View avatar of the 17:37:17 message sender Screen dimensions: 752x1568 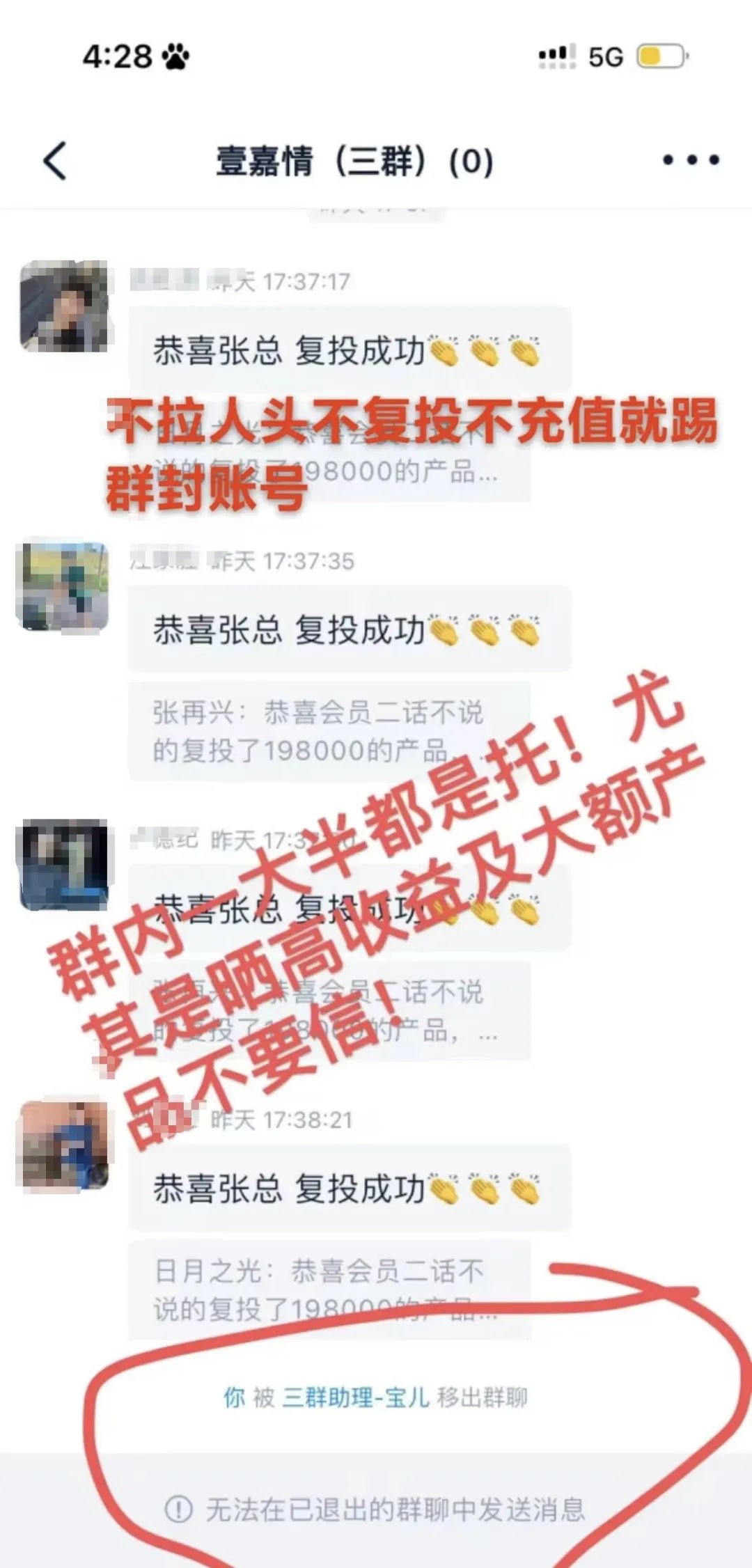(64, 306)
